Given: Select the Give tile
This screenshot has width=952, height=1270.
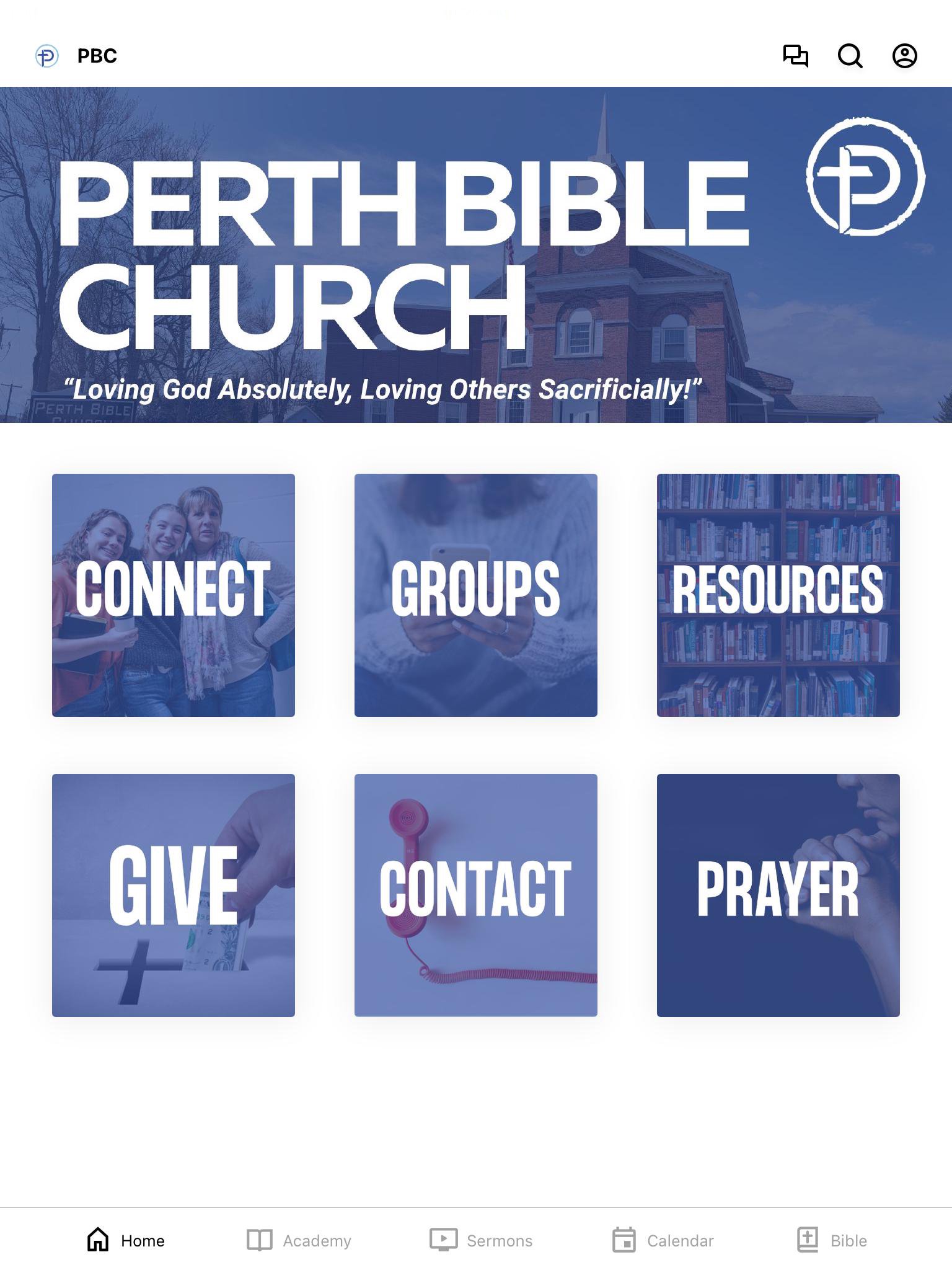Looking at the screenshot, I should point(174,895).
